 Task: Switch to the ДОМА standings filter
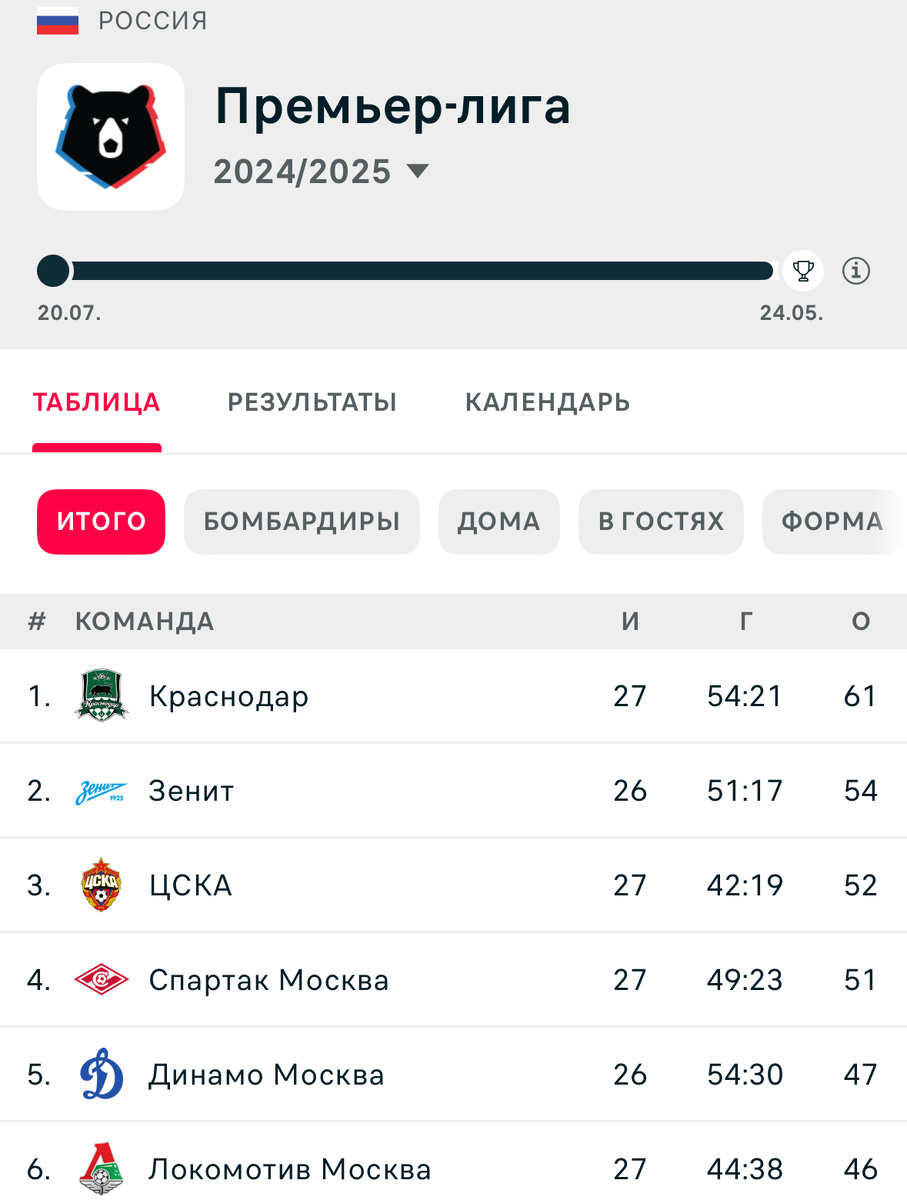pyautogui.click(x=498, y=521)
